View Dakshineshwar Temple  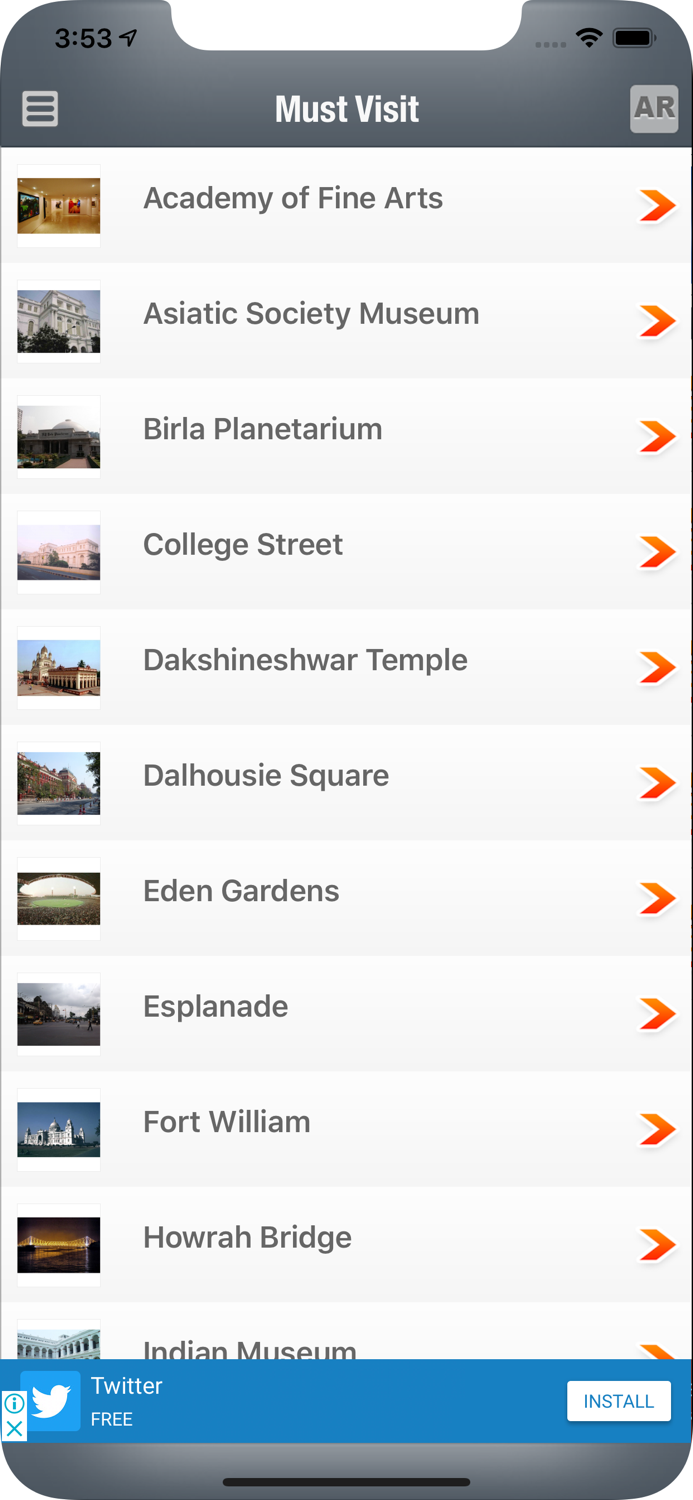tap(305, 661)
